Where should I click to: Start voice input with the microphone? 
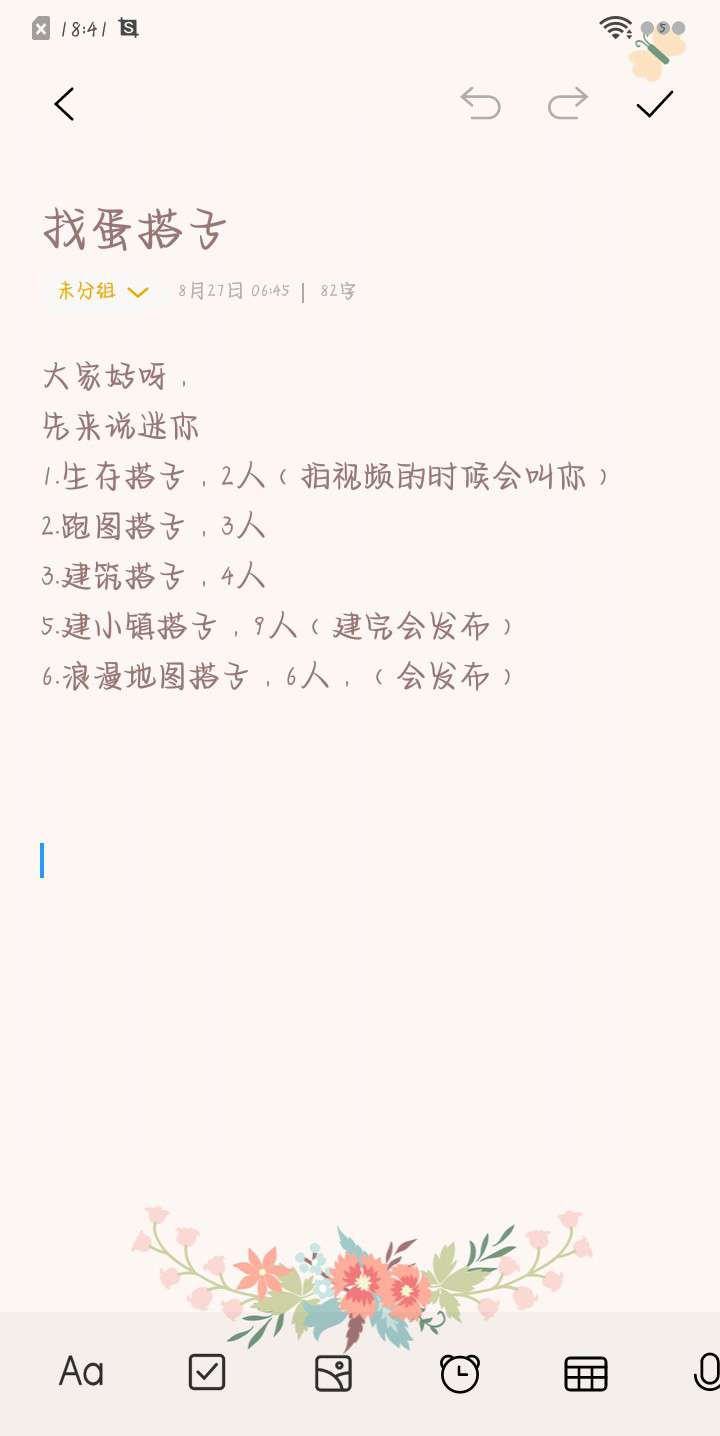click(x=707, y=1372)
